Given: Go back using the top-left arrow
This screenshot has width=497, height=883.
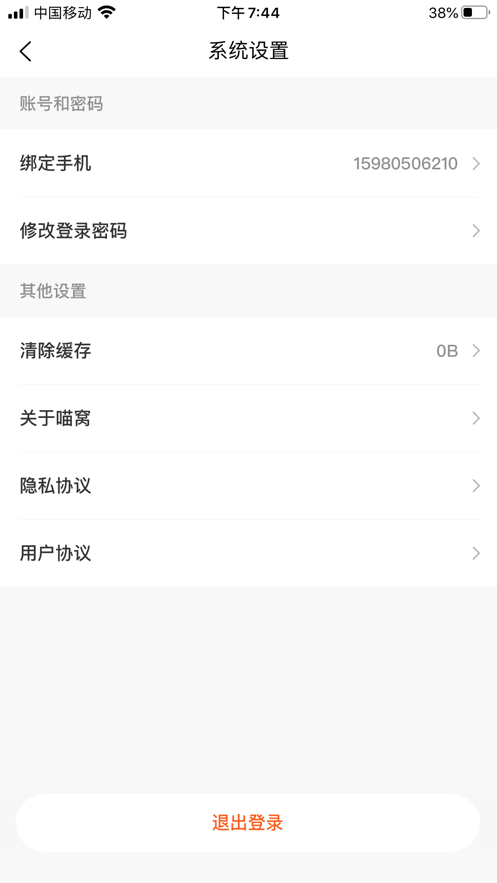Looking at the screenshot, I should tap(25, 51).
